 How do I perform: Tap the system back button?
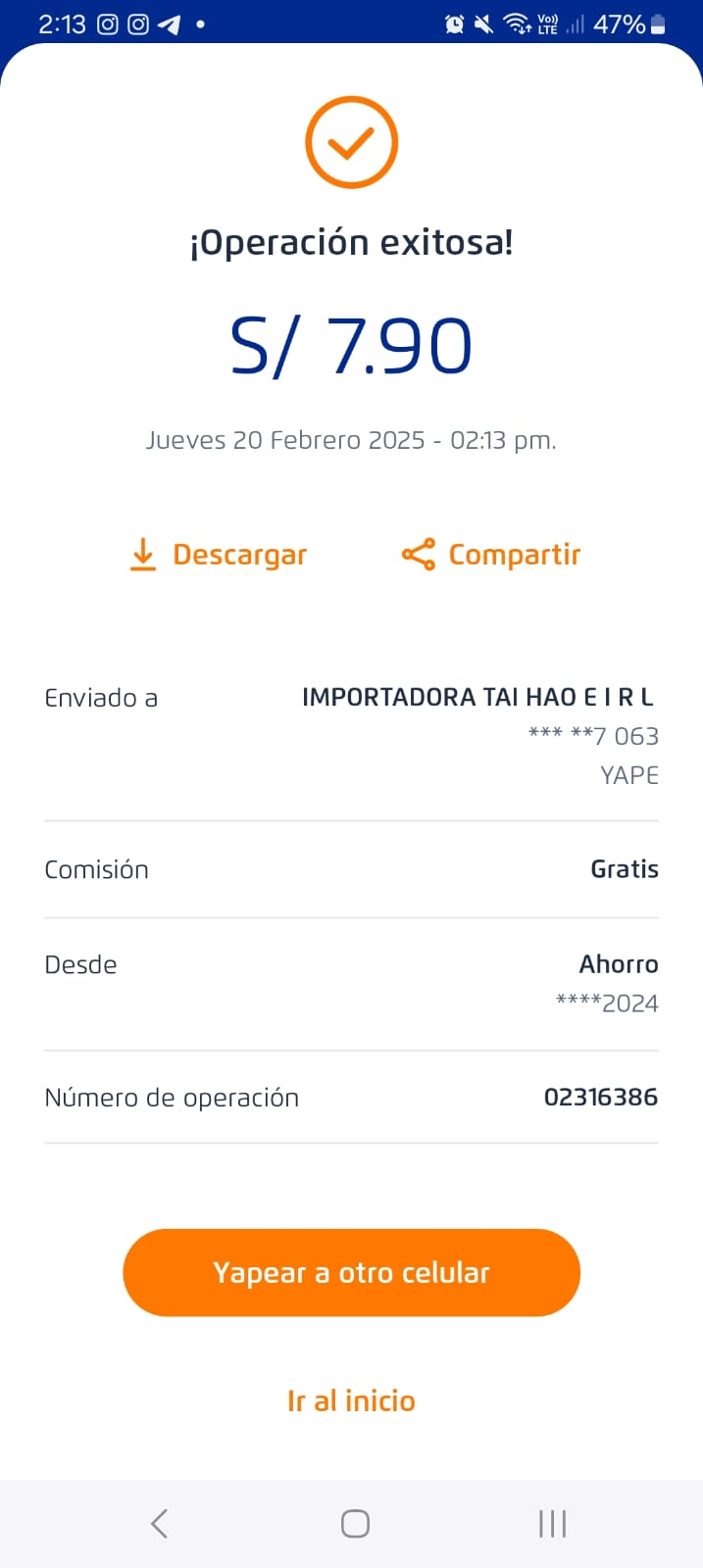point(160,1523)
